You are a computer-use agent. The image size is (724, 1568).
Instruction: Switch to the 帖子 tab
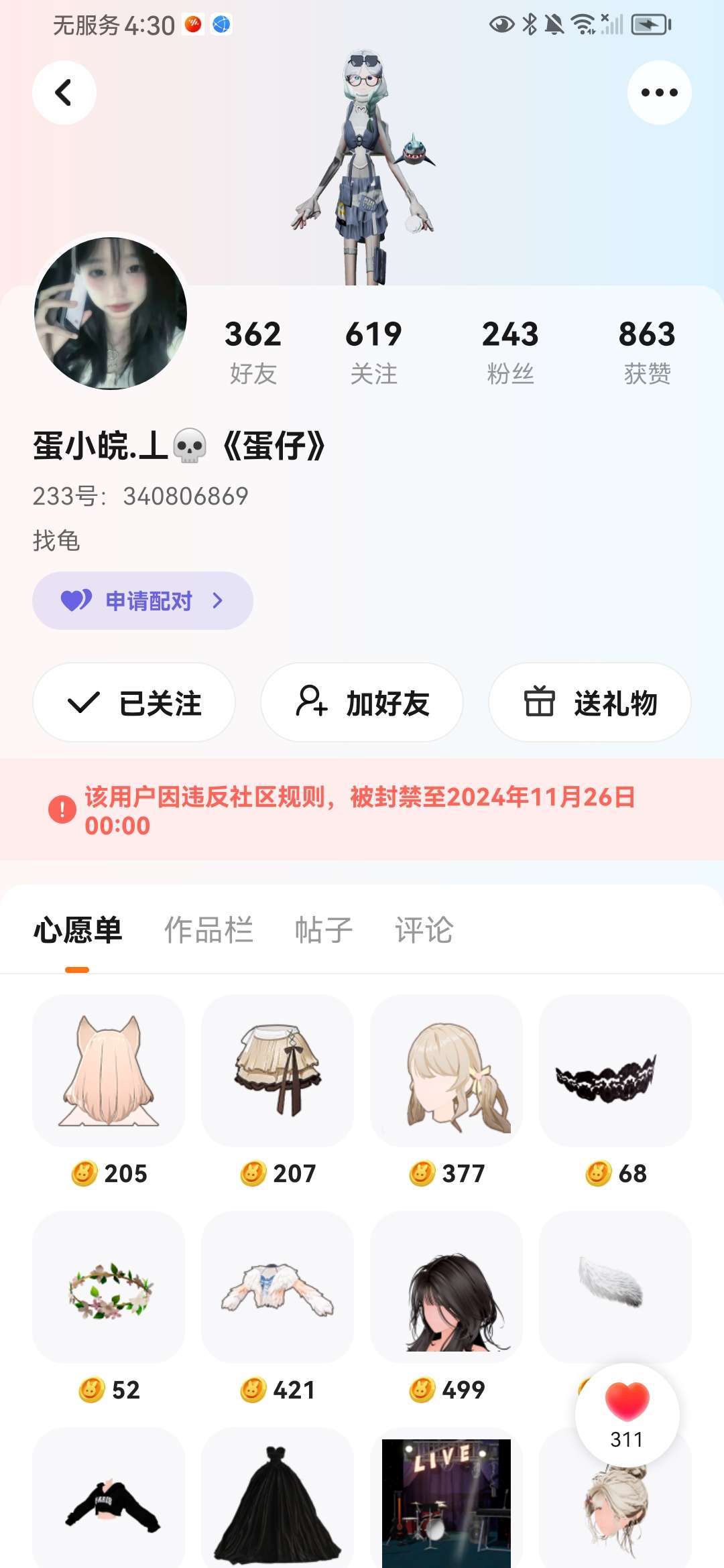pos(324,930)
